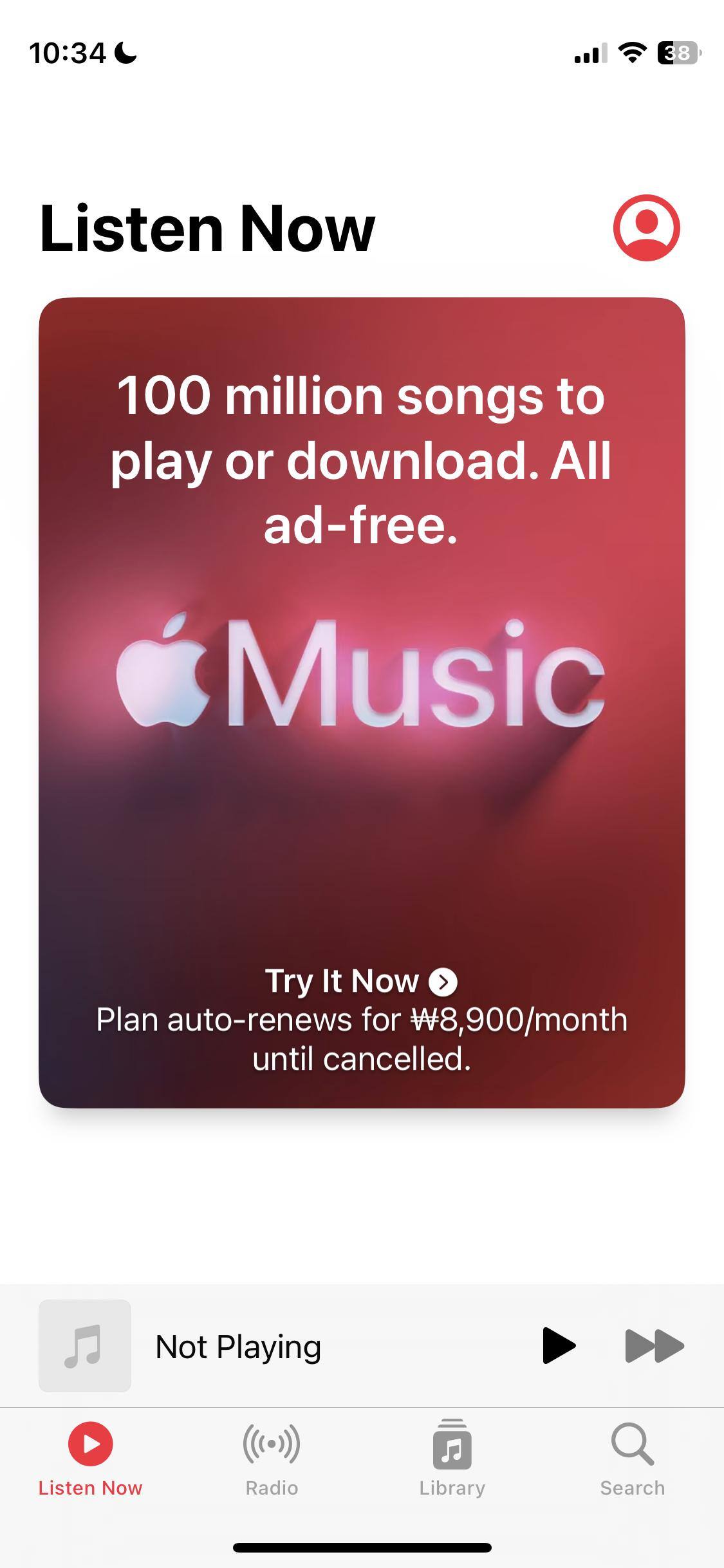Image resolution: width=724 pixels, height=1568 pixels.
Task: Open the account profile icon
Action: (x=646, y=228)
